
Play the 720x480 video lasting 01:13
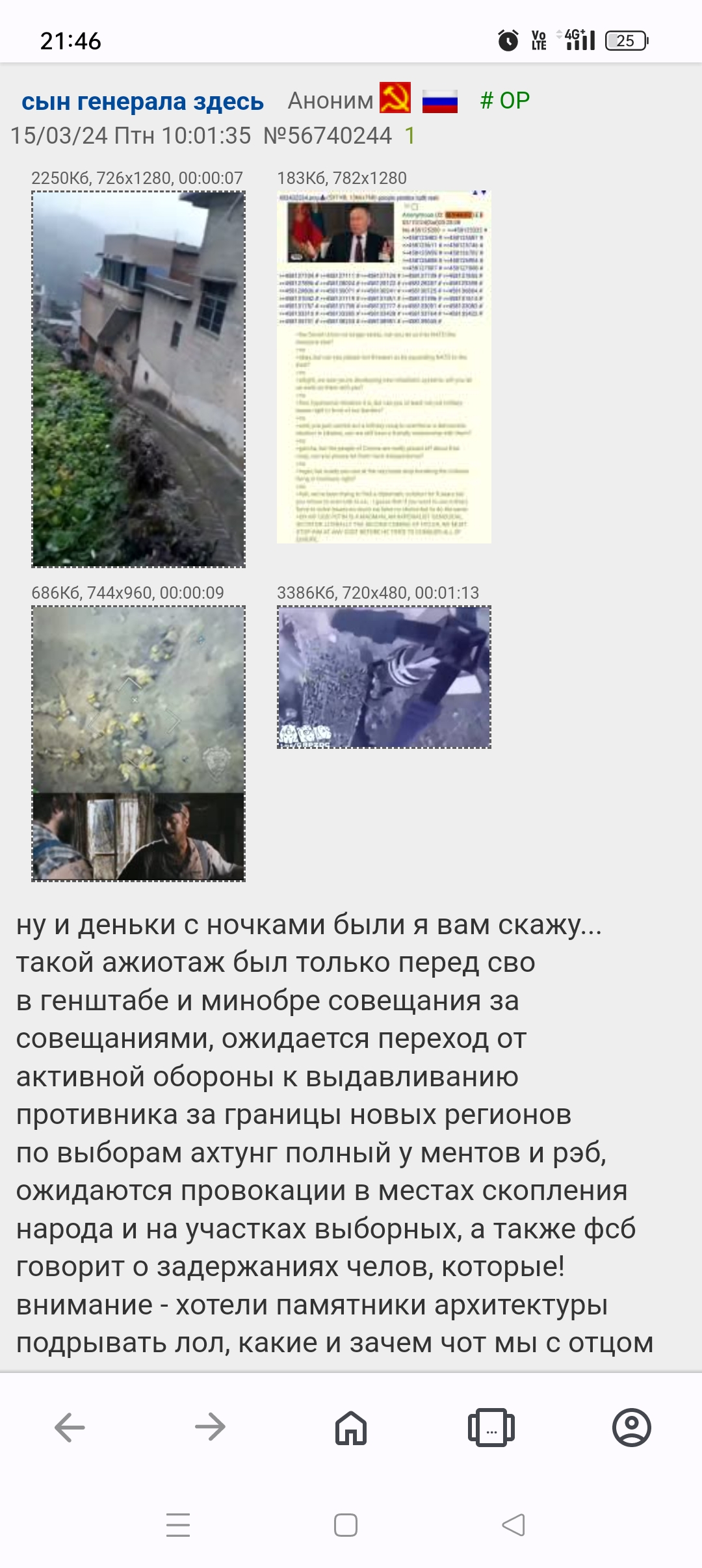(x=383, y=677)
